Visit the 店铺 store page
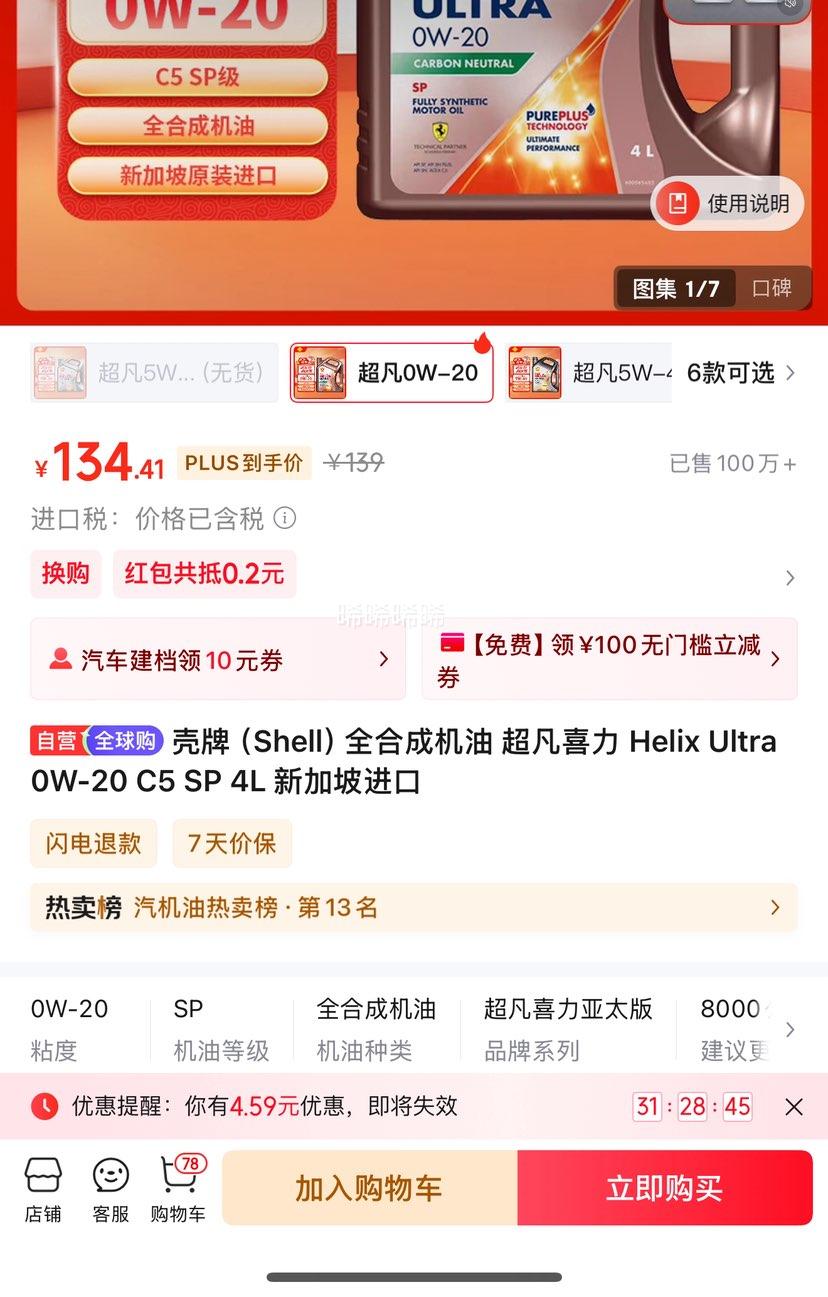 point(44,1189)
